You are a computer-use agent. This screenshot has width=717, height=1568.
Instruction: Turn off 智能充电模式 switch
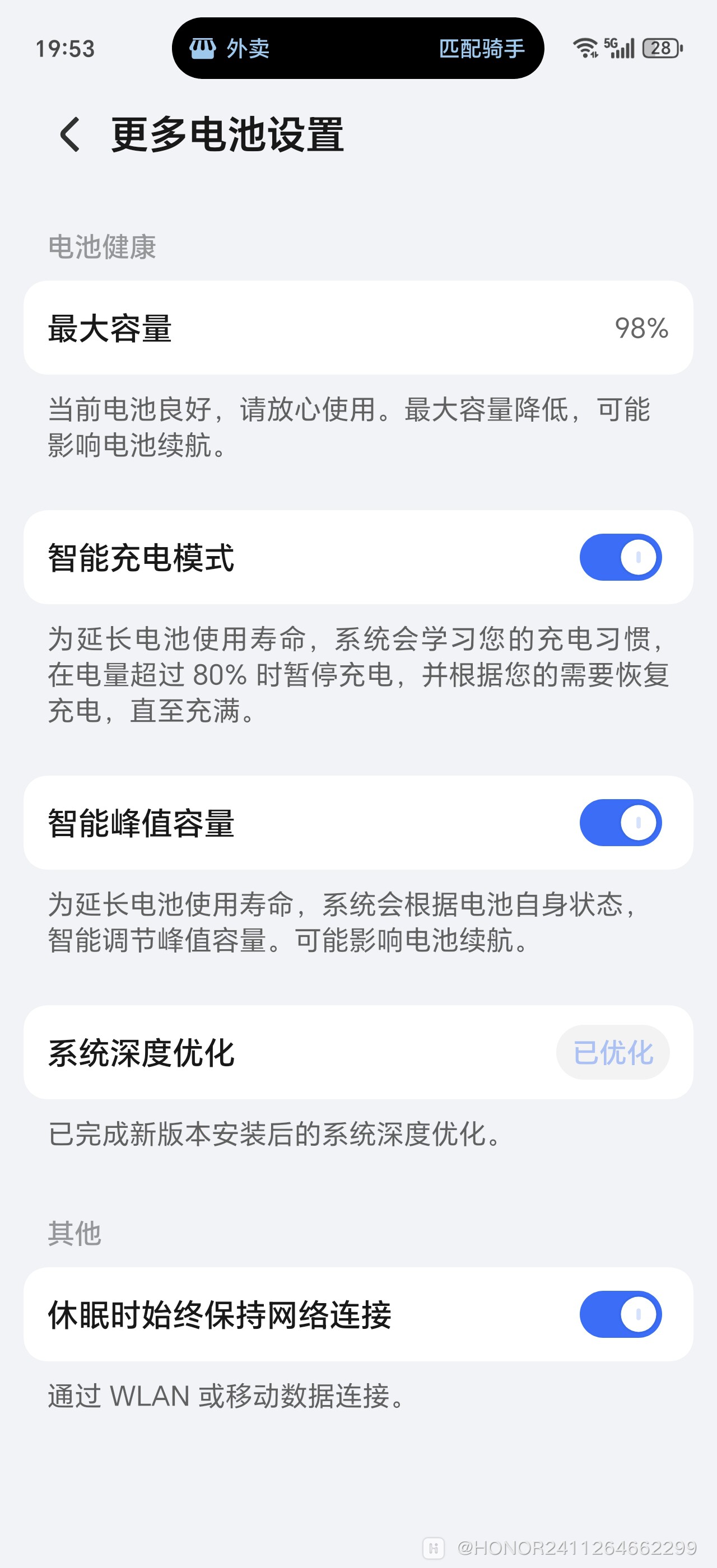point(620,557)
